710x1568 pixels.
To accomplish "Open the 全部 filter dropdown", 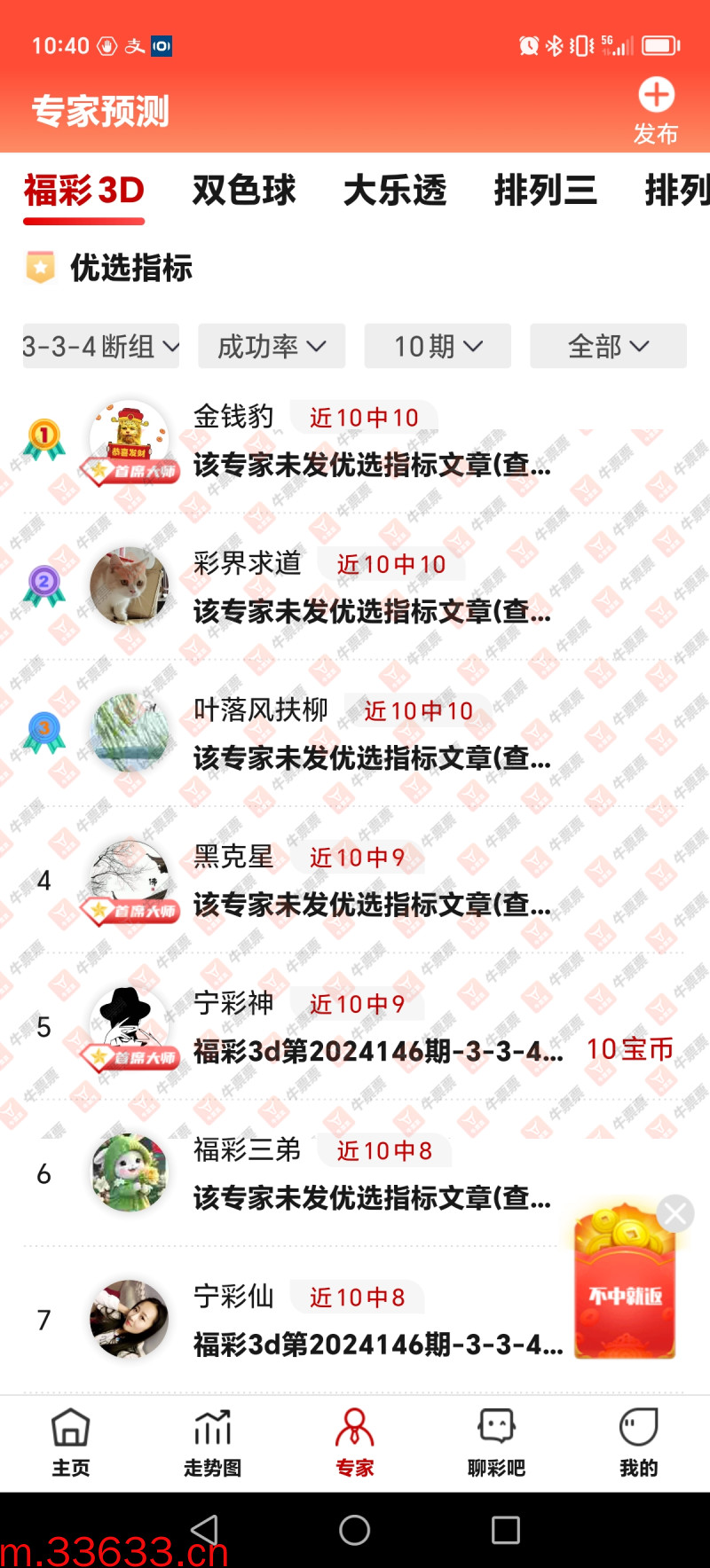I will (x=608, y=346).
